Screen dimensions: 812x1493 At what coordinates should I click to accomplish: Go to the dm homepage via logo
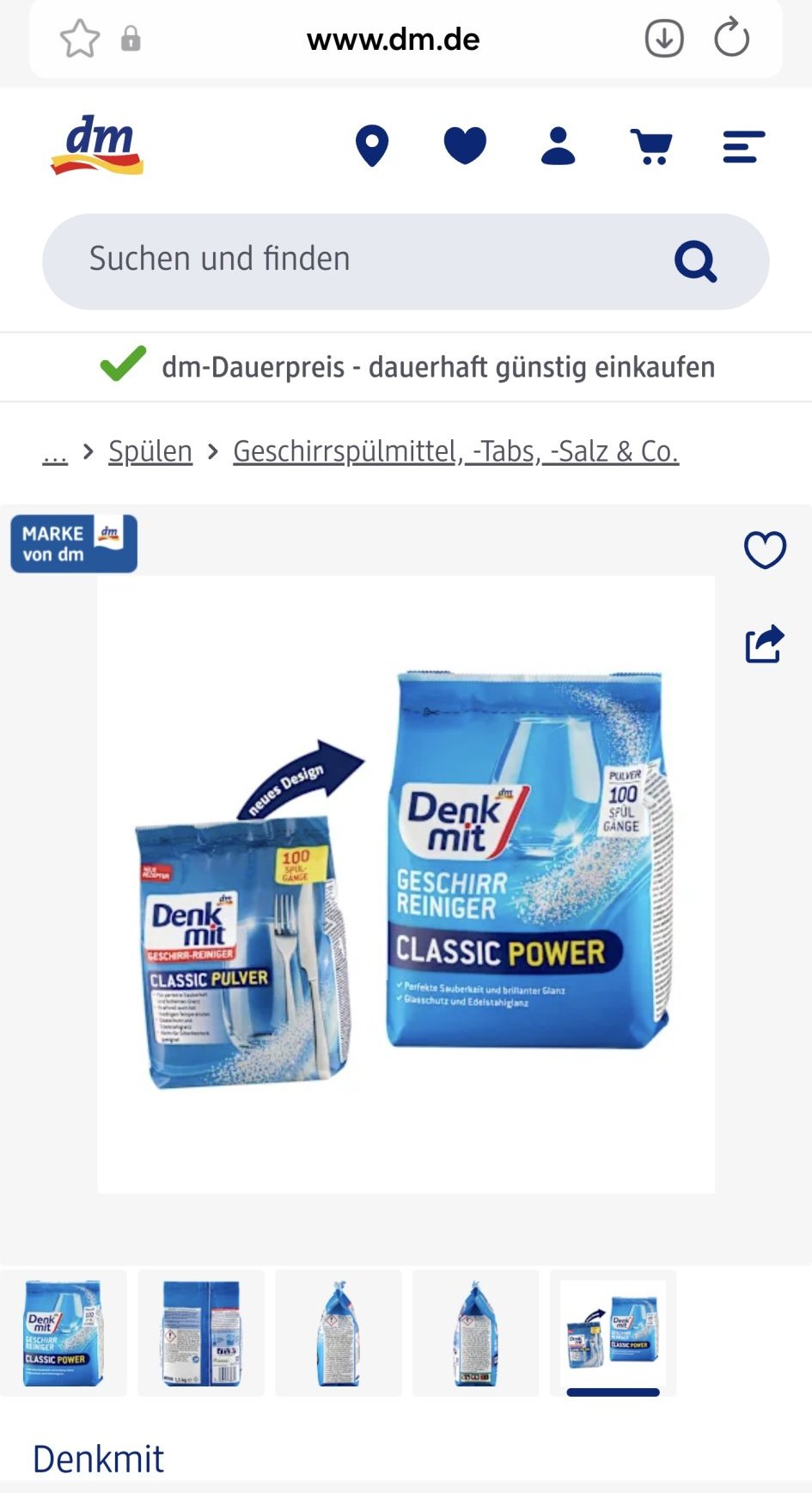(97, 145)
